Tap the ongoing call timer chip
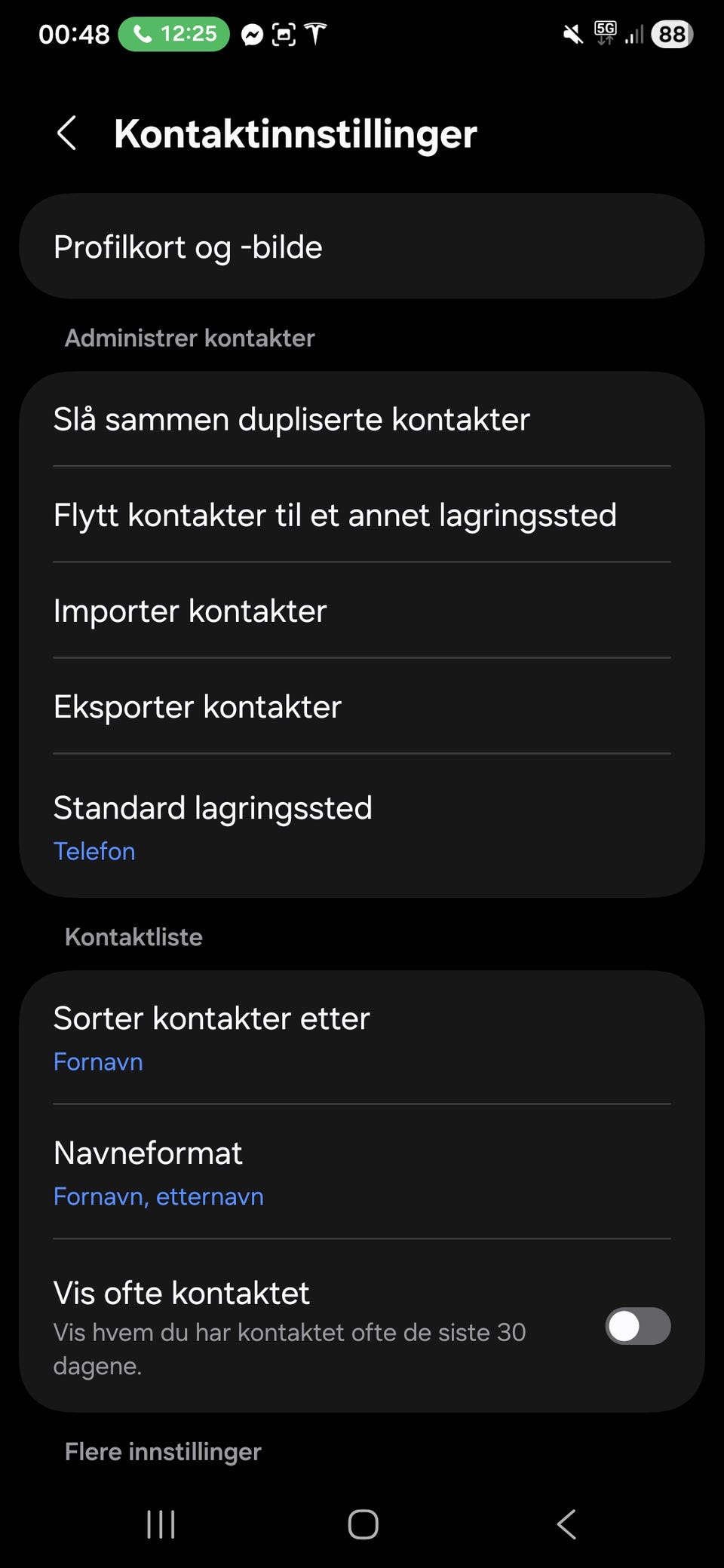The width and height of the screenshot is (724, 1568). [174, 34]
